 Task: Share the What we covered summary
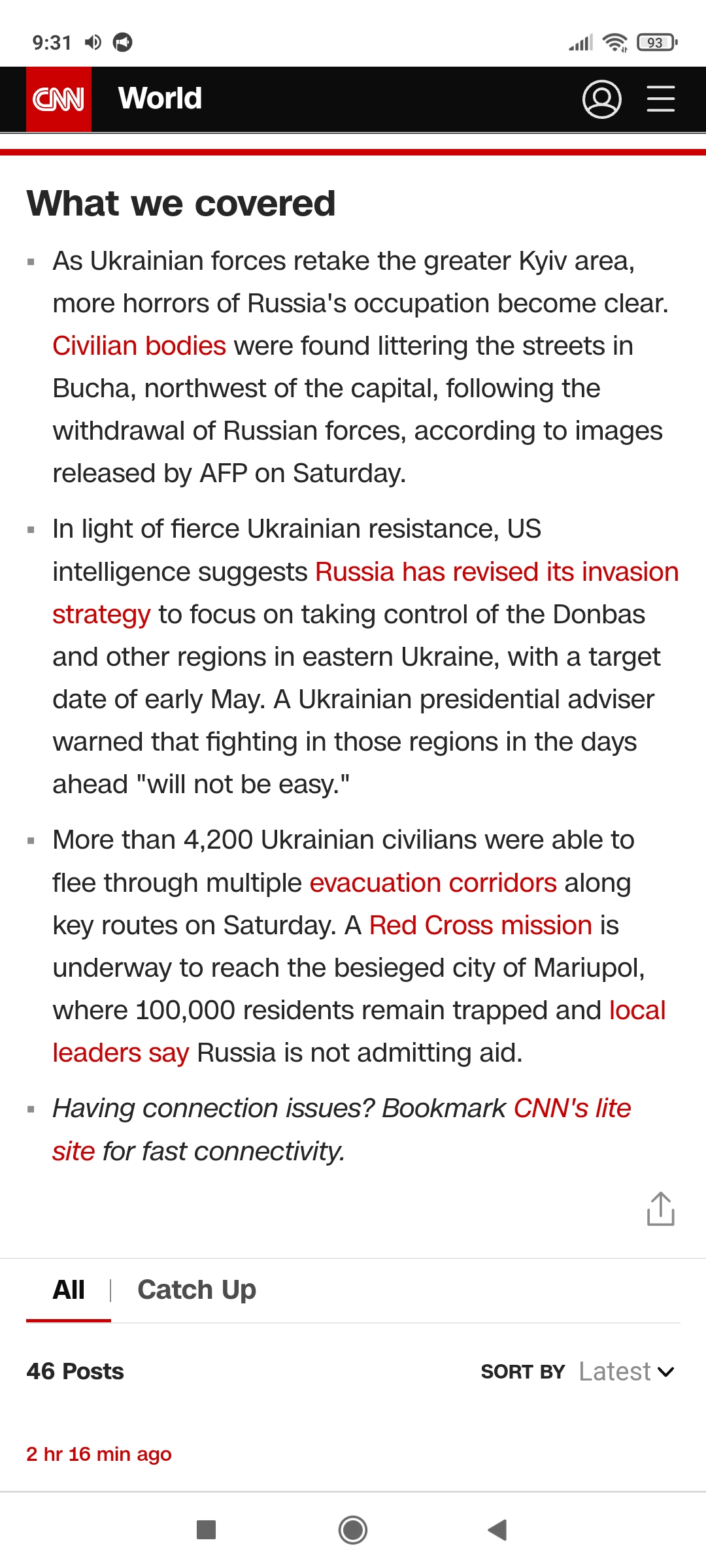coord(661,1209)
